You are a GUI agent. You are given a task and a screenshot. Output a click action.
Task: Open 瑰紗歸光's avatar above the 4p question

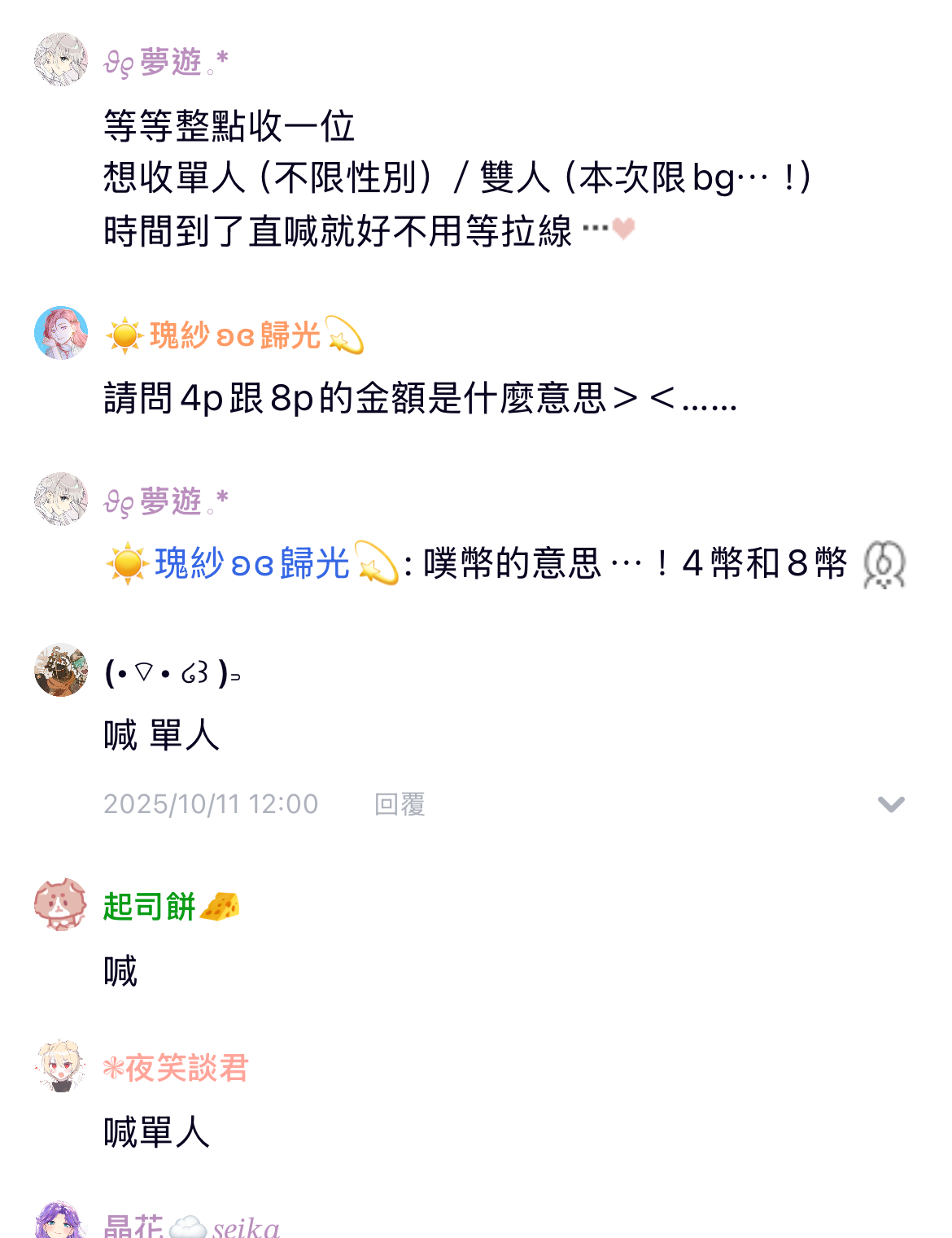(60, 333)
